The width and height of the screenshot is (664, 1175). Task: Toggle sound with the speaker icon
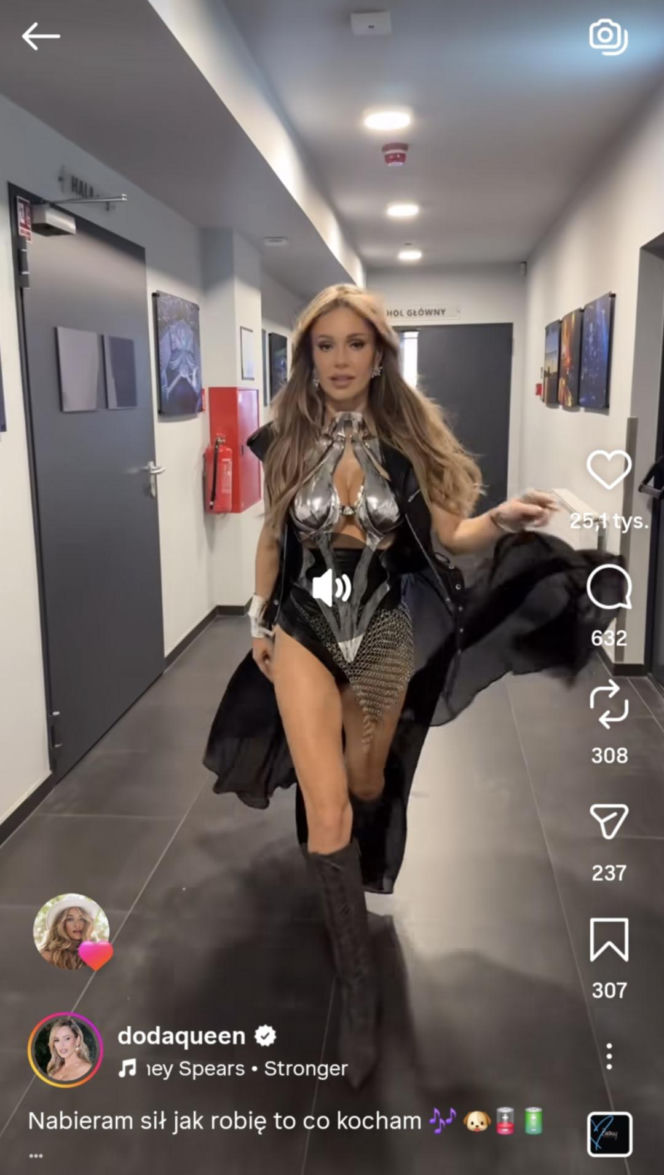[332, 588]
